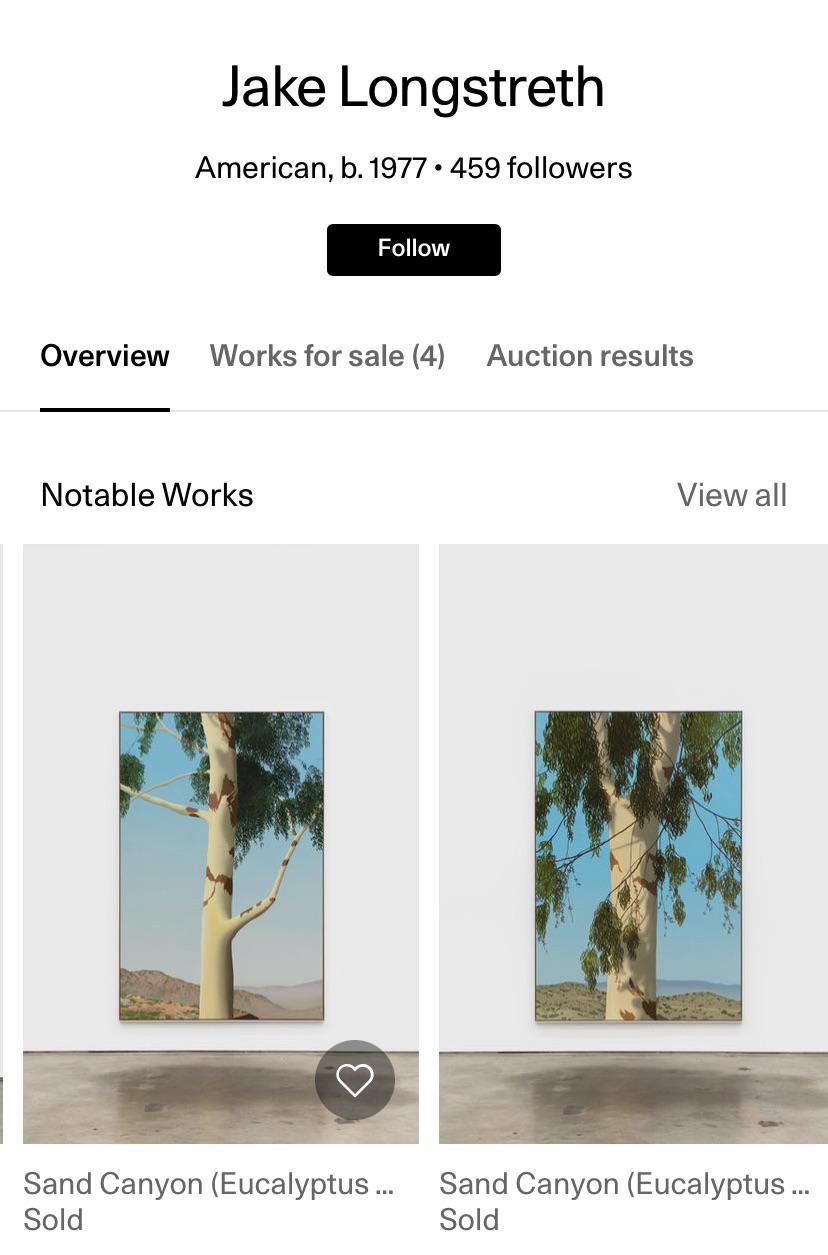
Task: Open the second Sand Canyon artwork without heart icon
Action: (637, 865)
